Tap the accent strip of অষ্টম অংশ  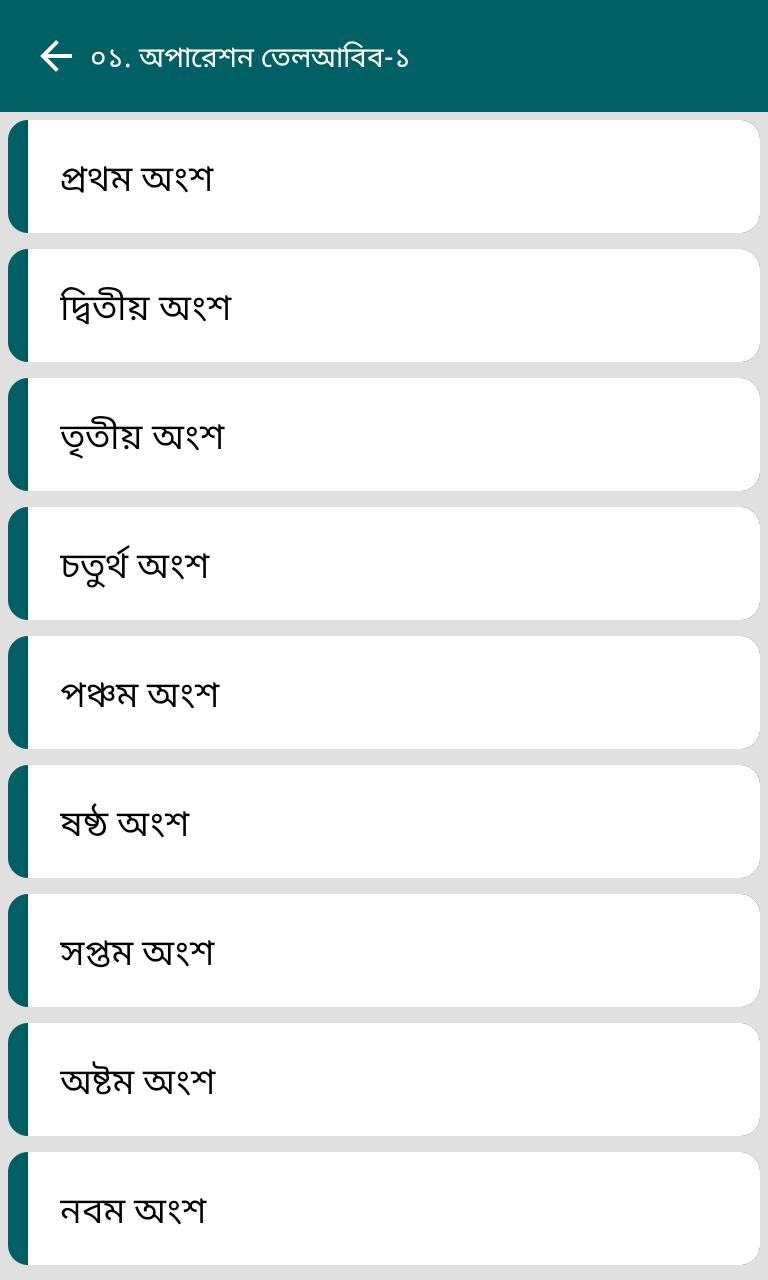click(15, 1078)
